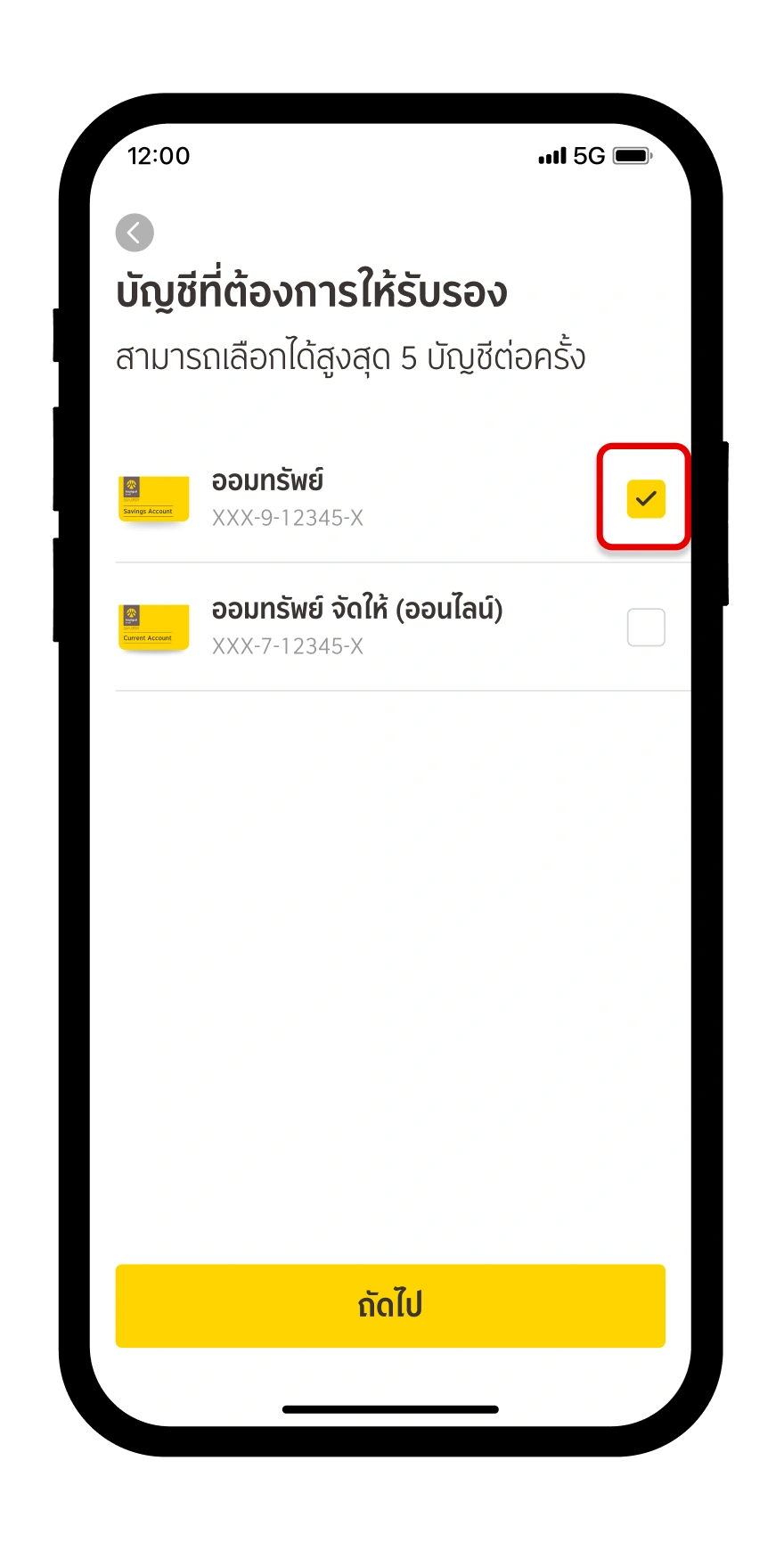The image size is (784, 1551).
Task: Go back with the arrow icon
Action: tap(135, 234)
